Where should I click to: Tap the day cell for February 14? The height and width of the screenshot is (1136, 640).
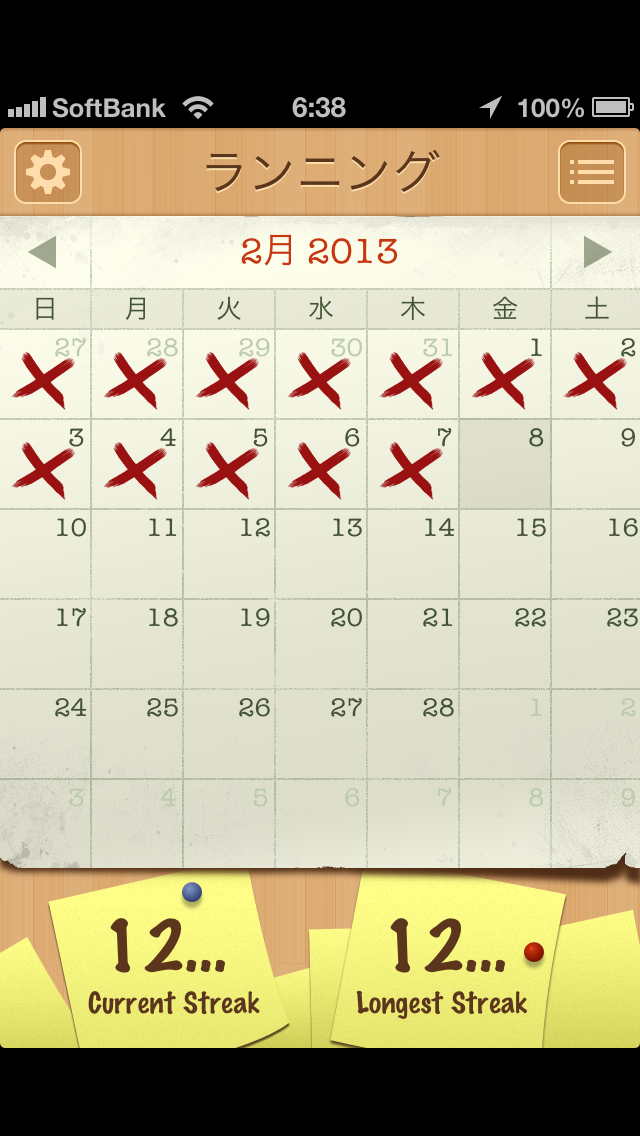tap(413, 555)
